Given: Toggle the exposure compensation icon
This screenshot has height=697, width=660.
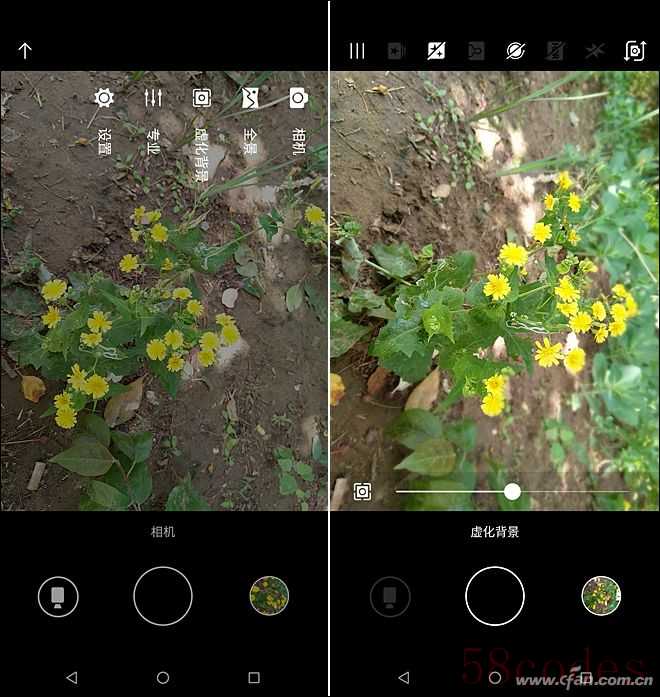Looking at the screenshot, I should coord(436,51).
